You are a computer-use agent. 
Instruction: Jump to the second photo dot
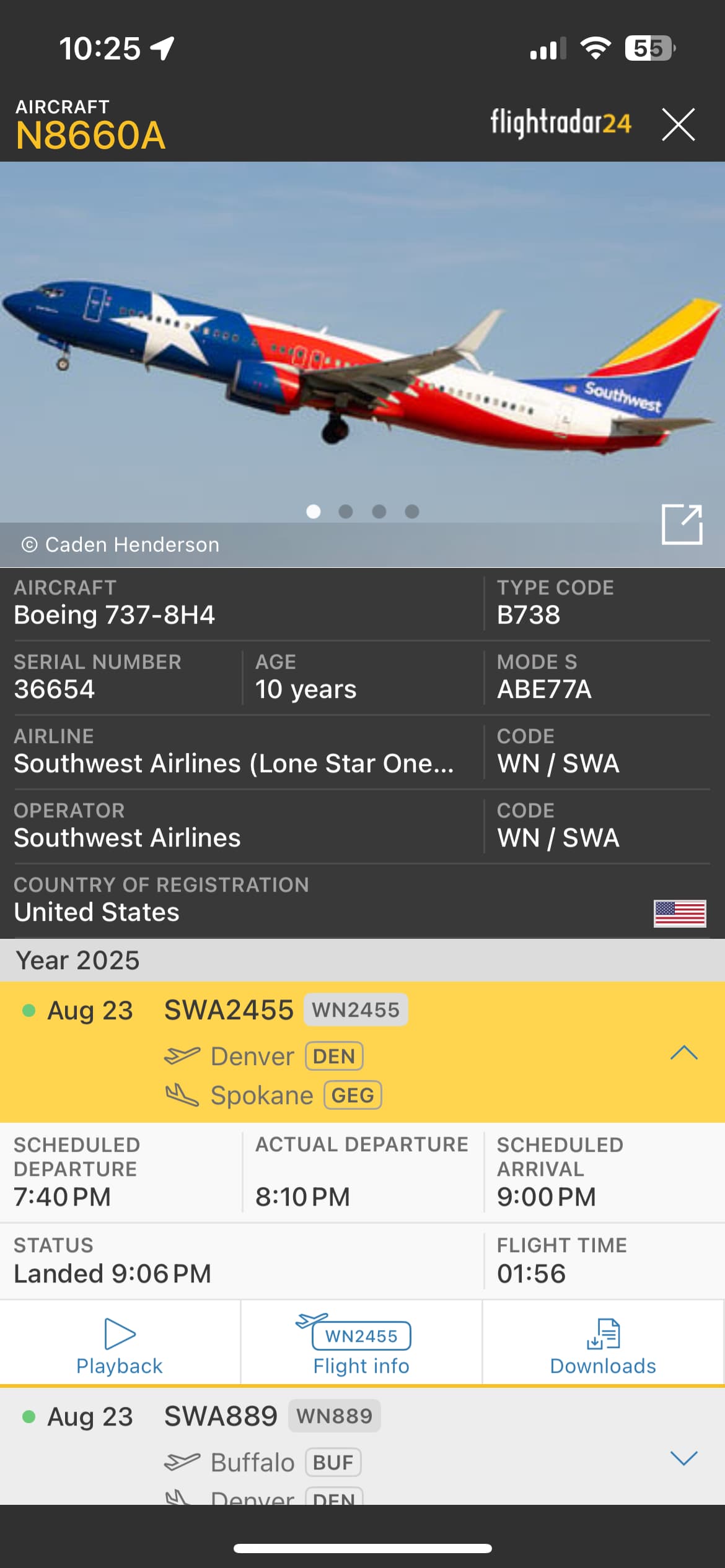click(x=346, y=512)
